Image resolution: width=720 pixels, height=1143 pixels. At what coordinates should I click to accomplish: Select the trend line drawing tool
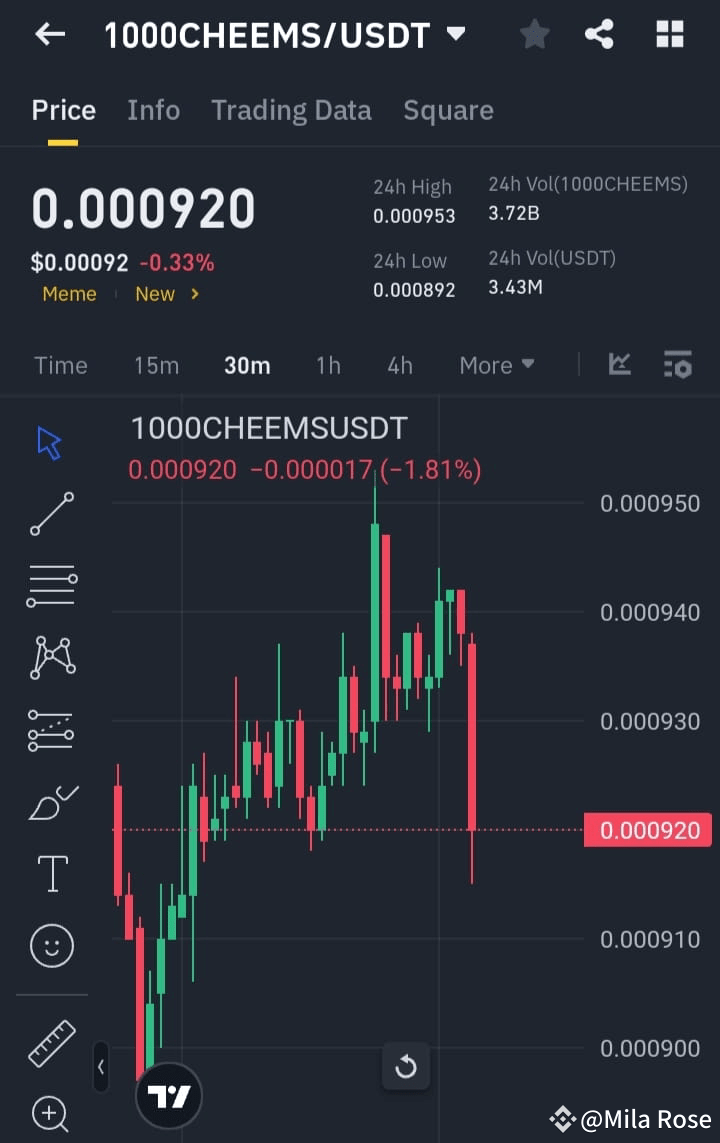pos(50,513)
